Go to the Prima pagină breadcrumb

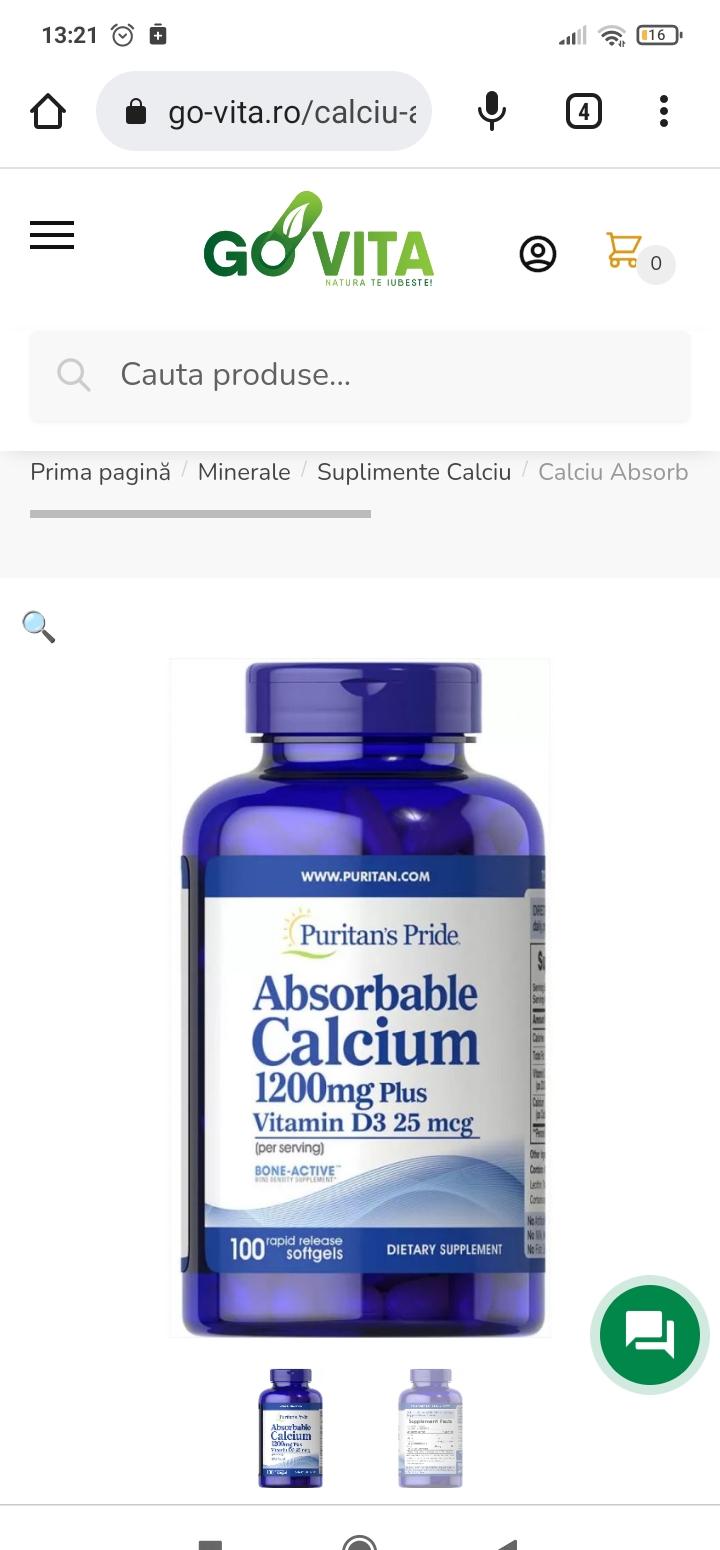click(x=100, y=472)
